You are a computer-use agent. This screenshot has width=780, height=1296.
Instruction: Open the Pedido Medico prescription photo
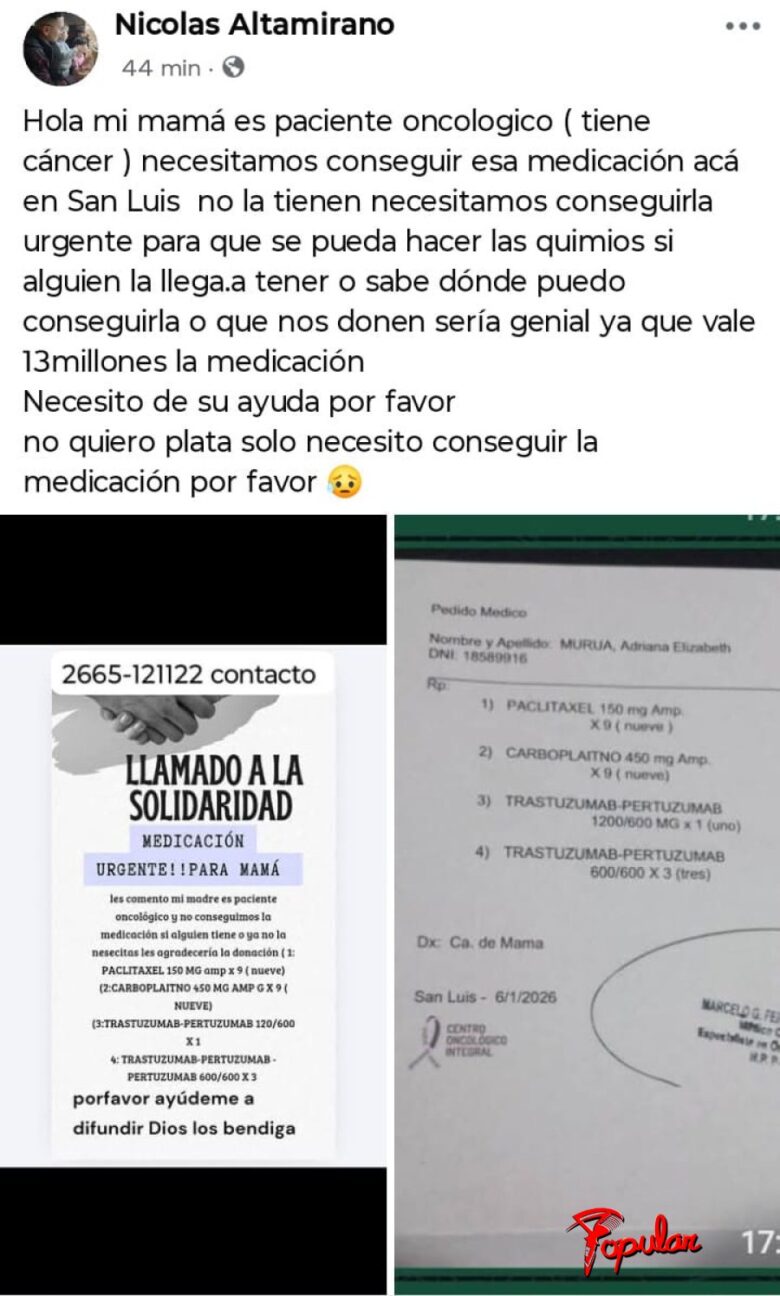pyautogui.click(x=587, y=904)
